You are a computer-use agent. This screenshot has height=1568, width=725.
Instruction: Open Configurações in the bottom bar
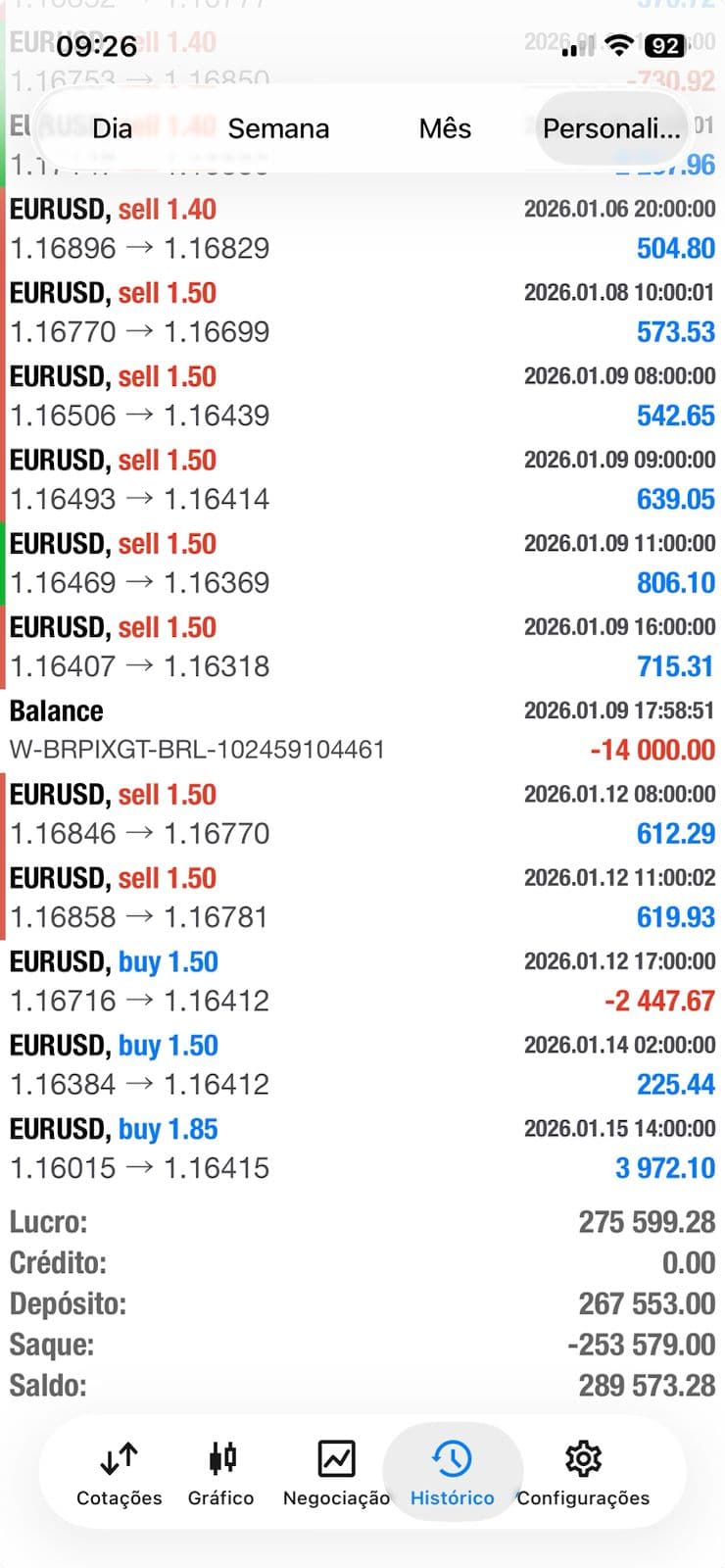pos(583,1474)
